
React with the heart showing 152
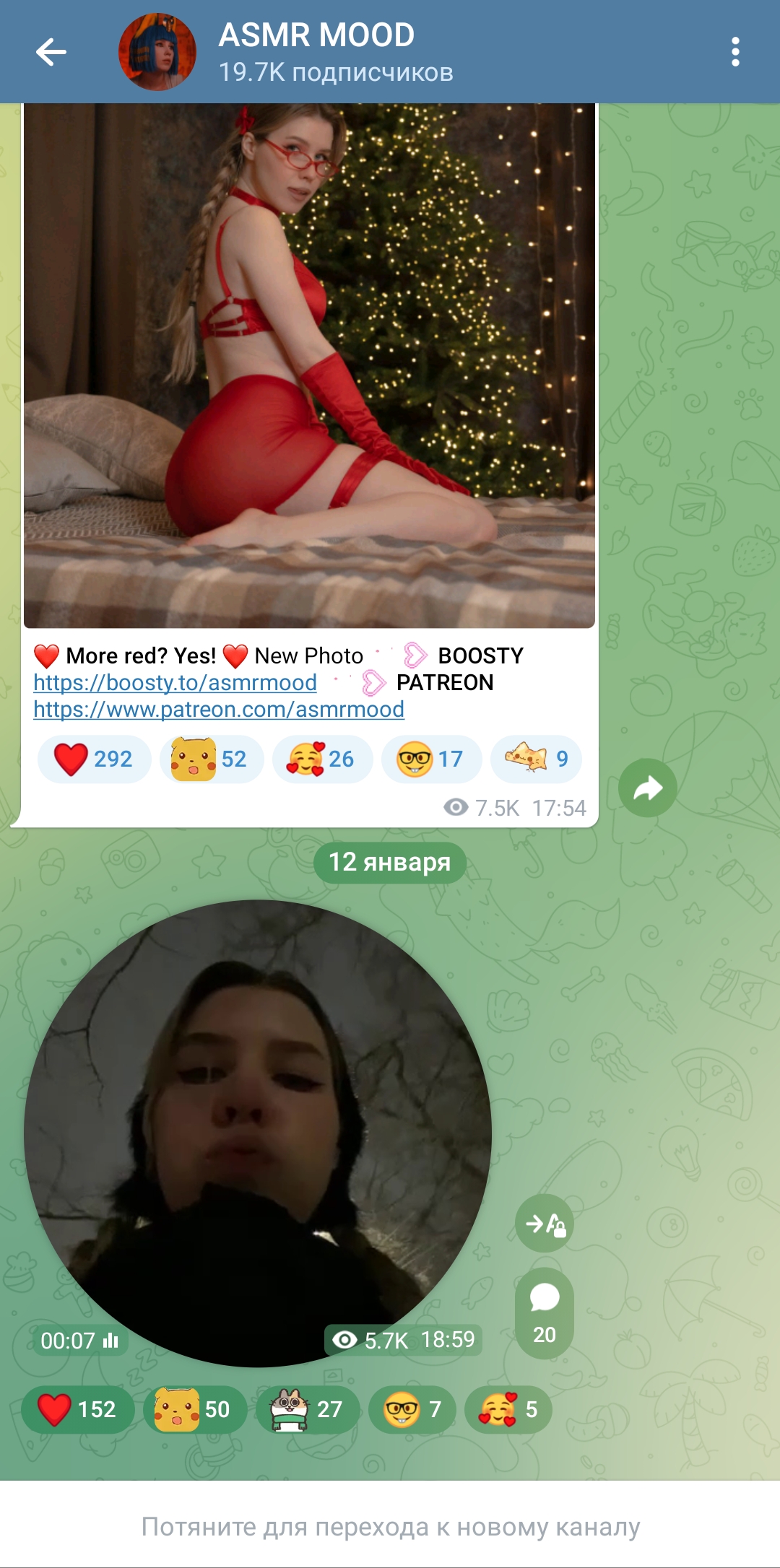pos(78,1409)
